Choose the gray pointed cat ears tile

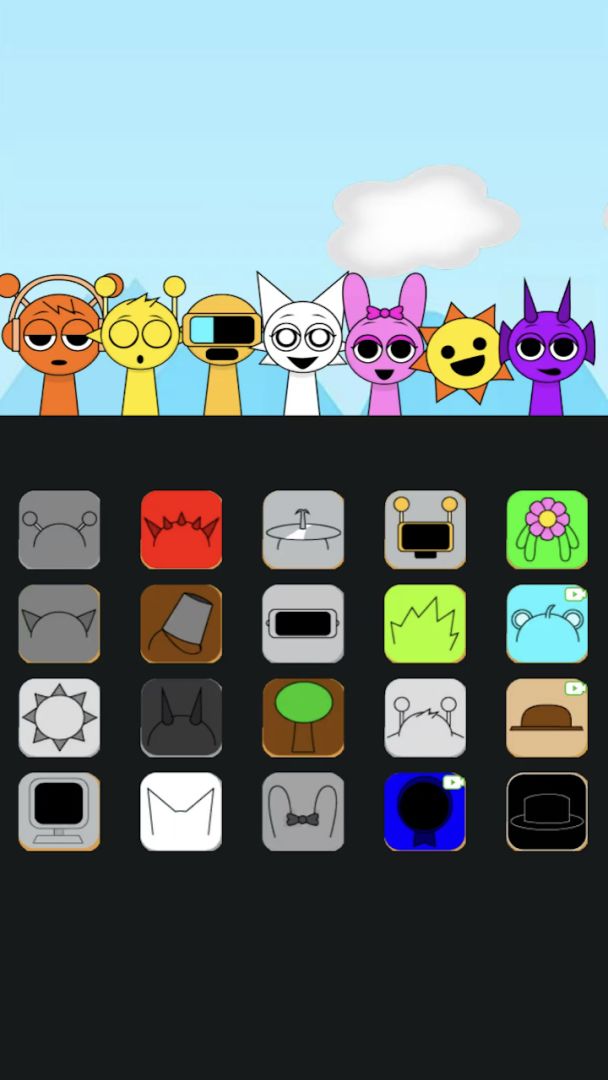[59, 624]
